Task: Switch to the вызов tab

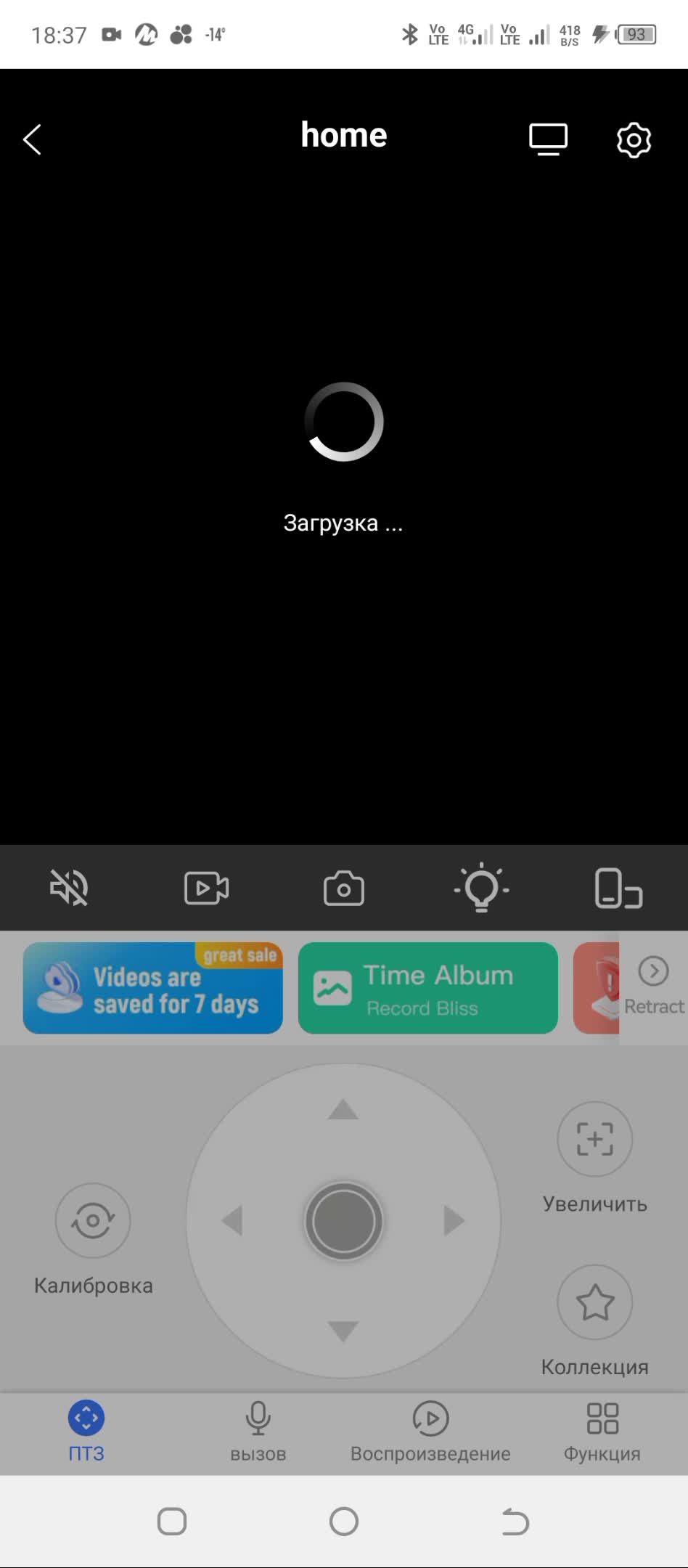Action: click(258, 1432)
